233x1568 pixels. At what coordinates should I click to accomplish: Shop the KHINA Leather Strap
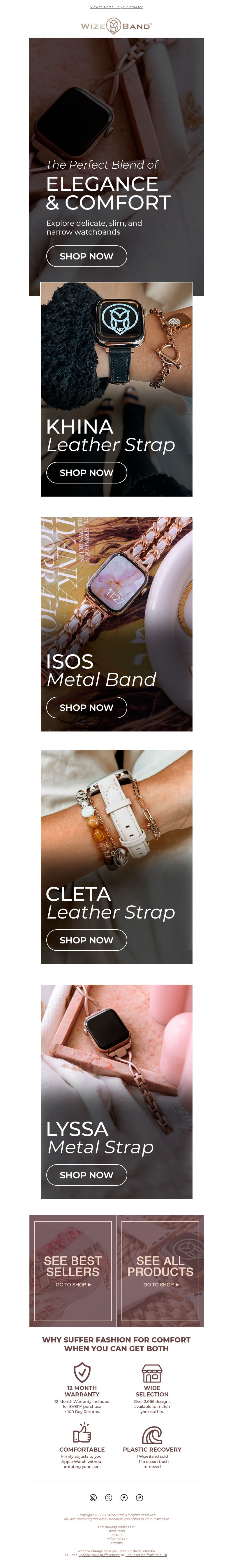[x=87, y=472]
